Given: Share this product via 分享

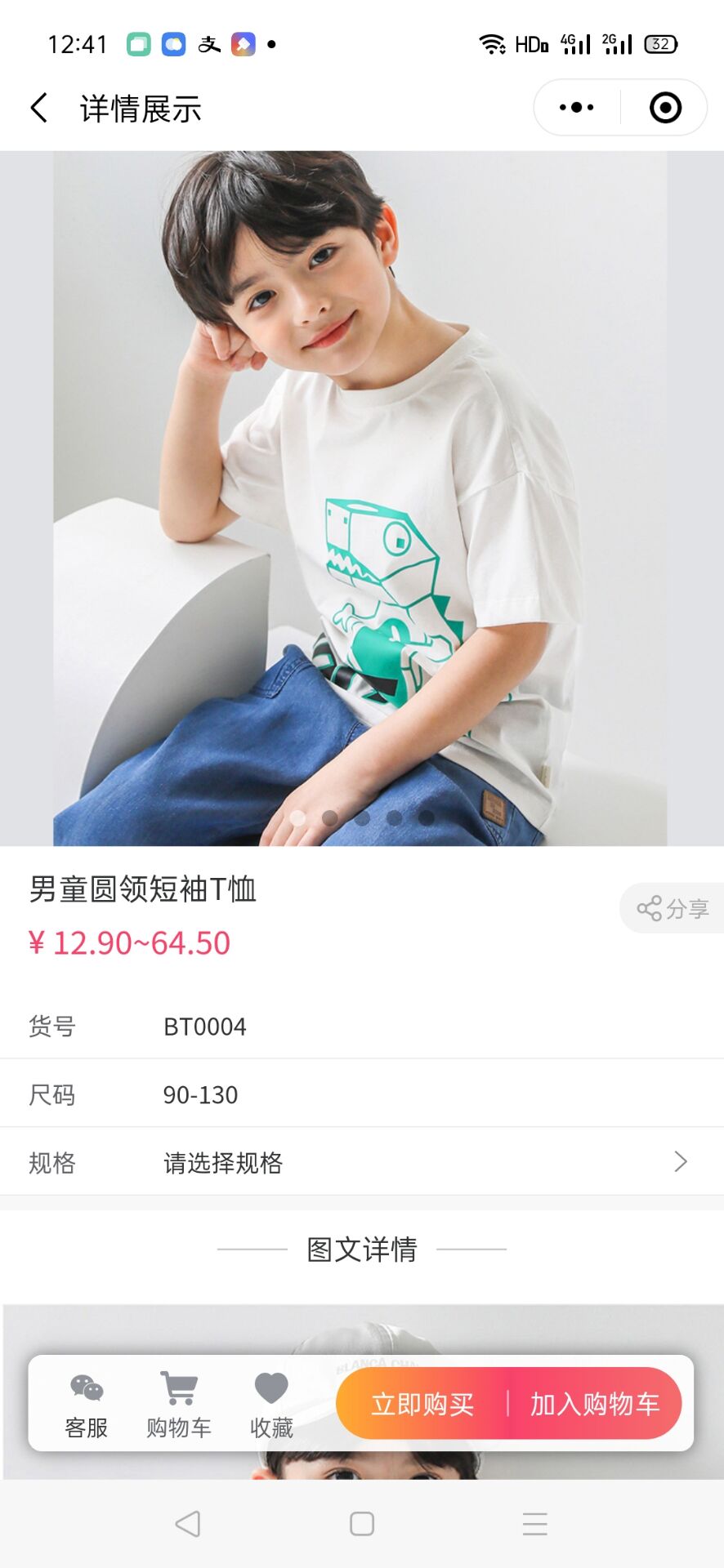Looking at the screenshot, I should pos(673,908).
